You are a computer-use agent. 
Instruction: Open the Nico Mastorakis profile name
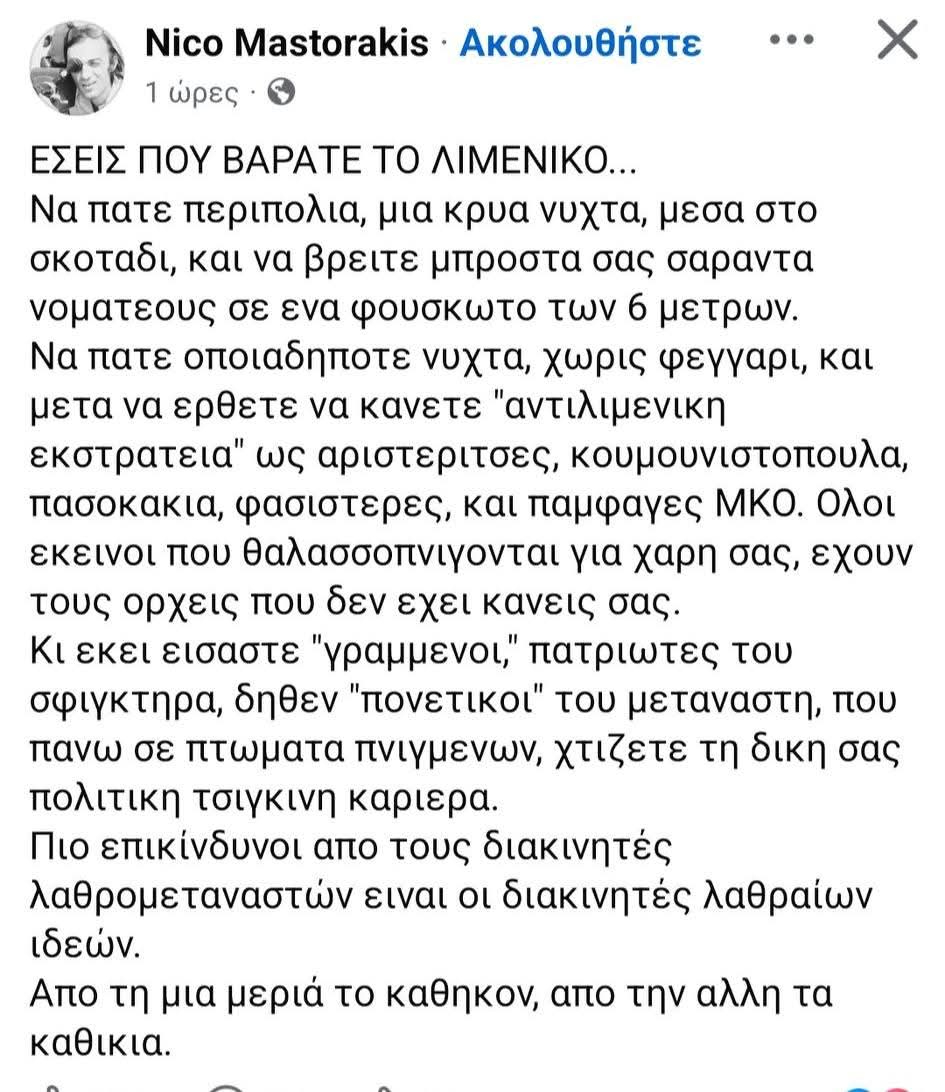287,43
